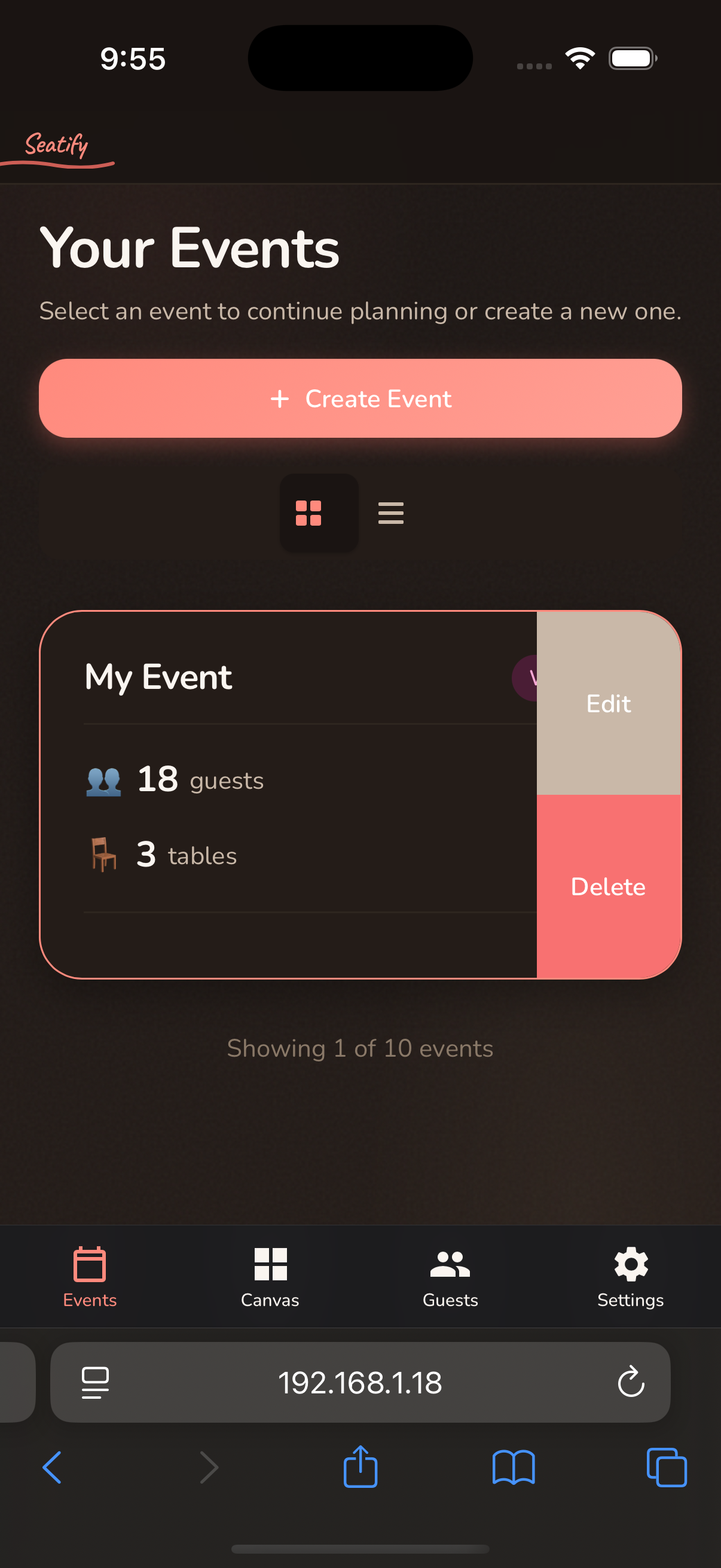Image resolution: width=721 pixels, height=1568 pixels.
Task: Tap the Create Event button
Action: [x=360, y=399]
